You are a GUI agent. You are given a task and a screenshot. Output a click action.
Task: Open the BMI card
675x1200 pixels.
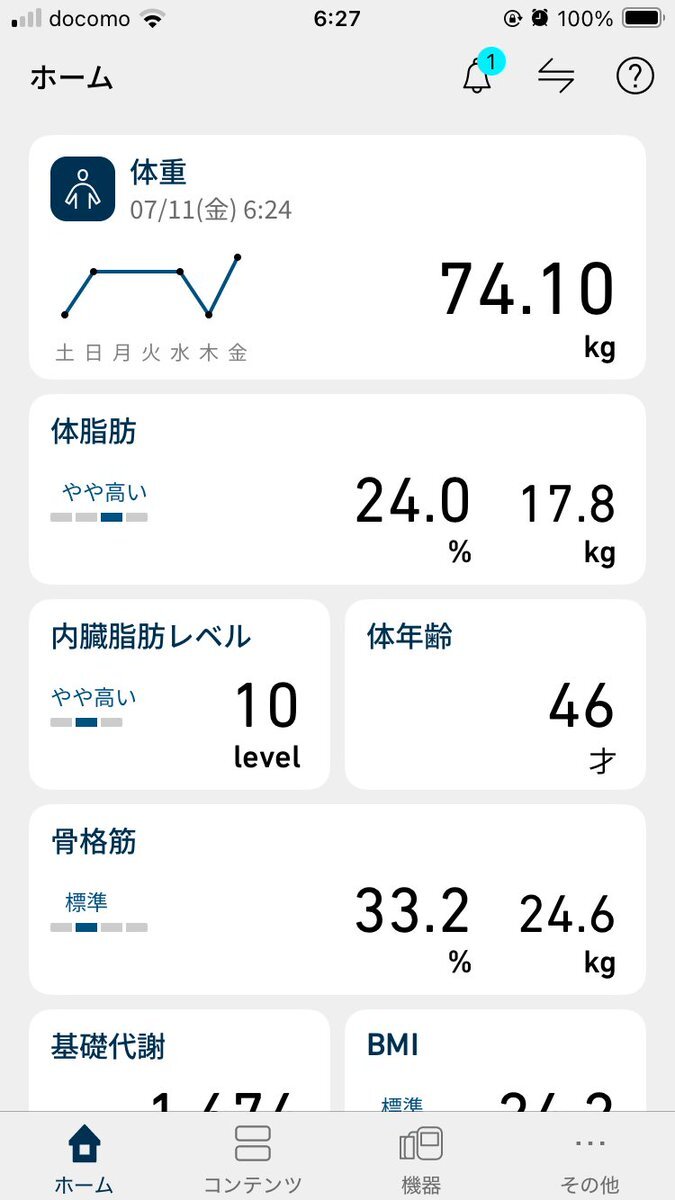coord(495,1061)
